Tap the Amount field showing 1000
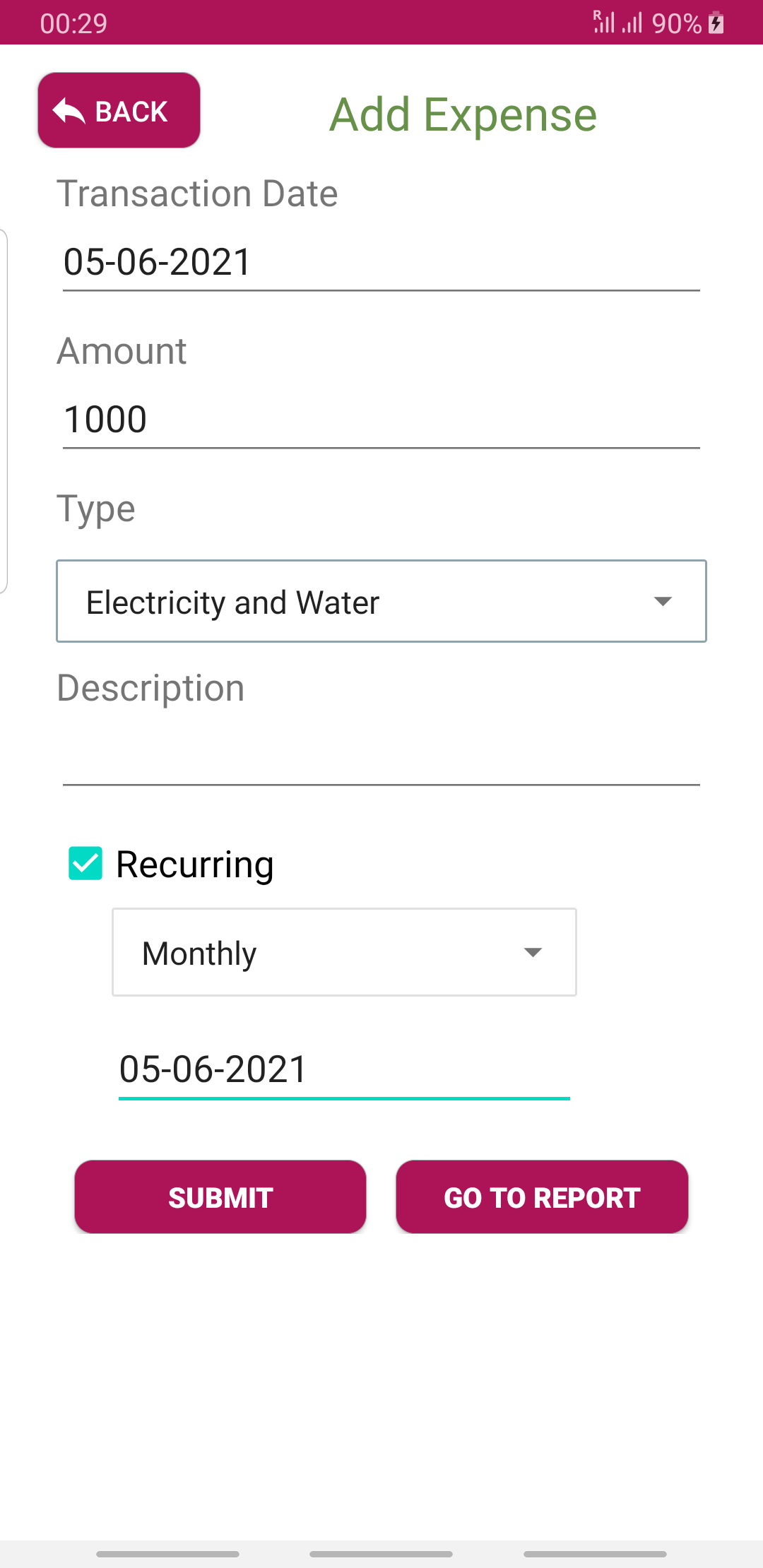Viewport: 763px width, 1568px height. [381, 420]
